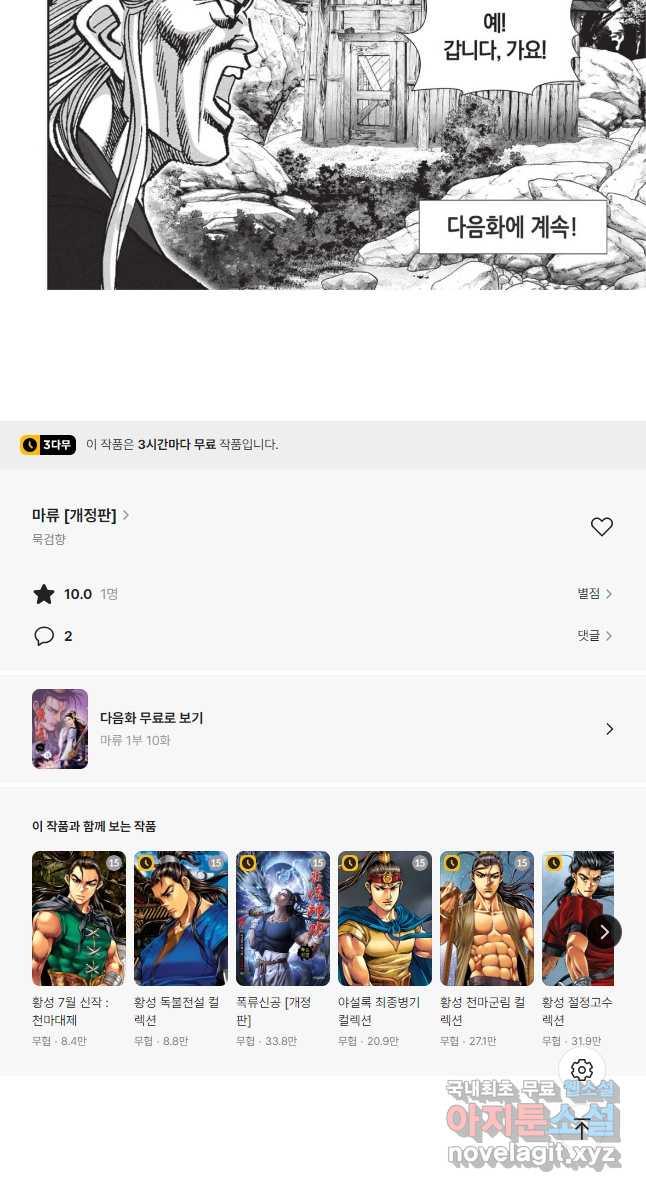646x1192 pixels.
Task: Open 황성 독불전설 컬렉션 card
Action: [181, 918]
